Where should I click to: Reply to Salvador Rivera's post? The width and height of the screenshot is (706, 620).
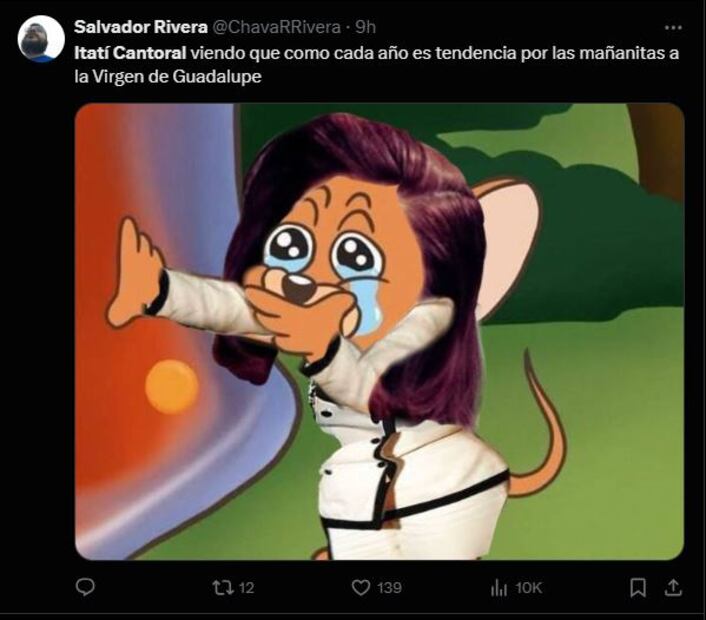point(86,587)
